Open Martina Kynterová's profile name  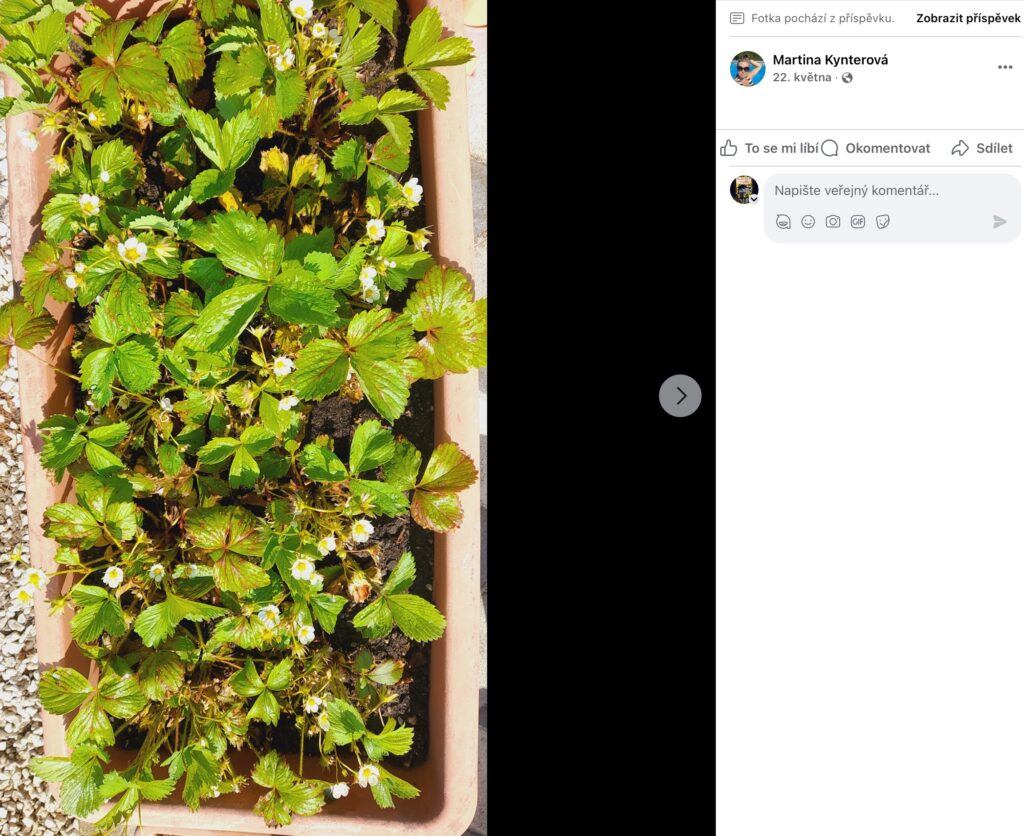(830, 60)
